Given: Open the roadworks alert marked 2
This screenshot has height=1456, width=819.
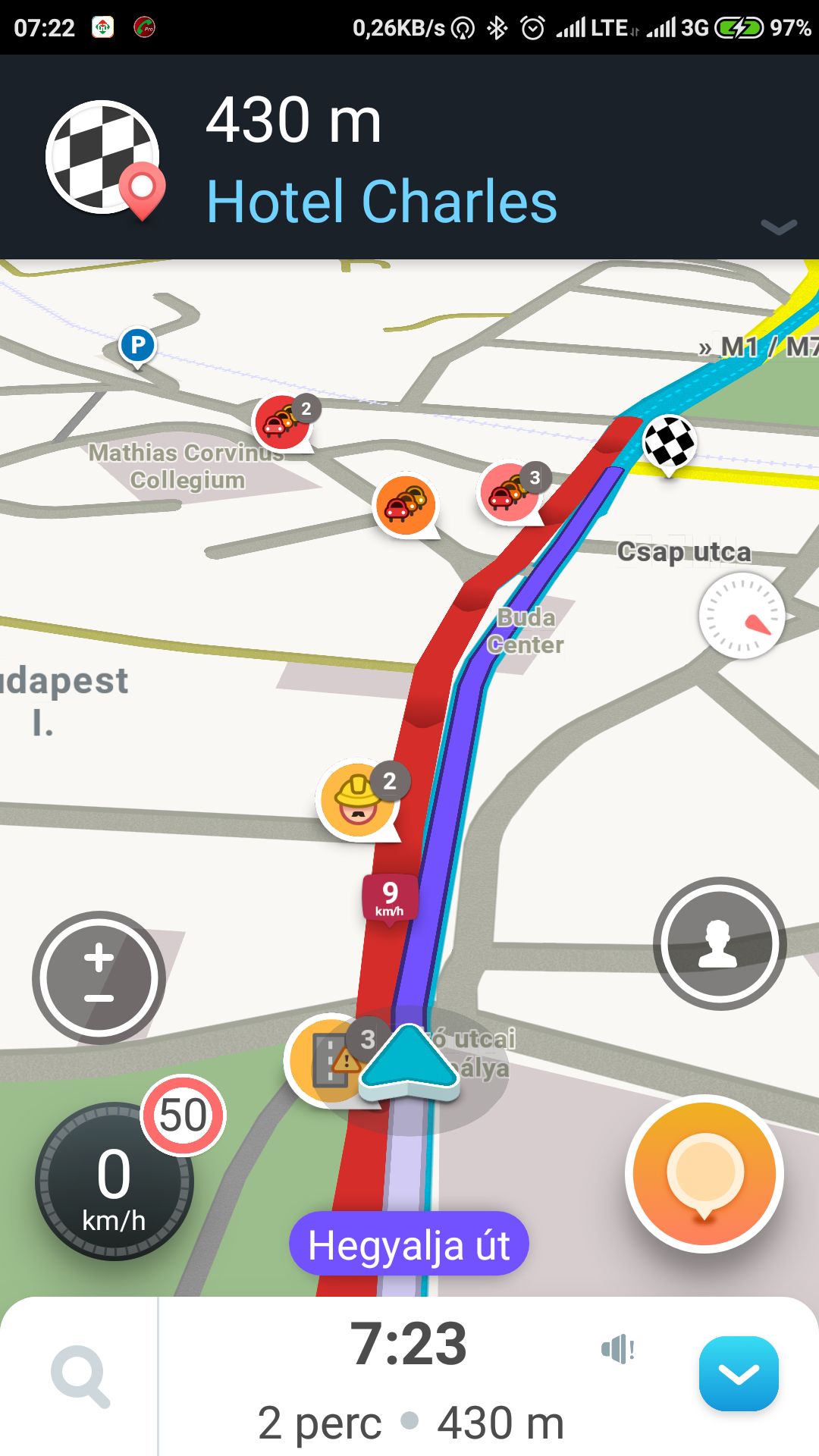Looking at the screenshot, I should coord(359,799).
